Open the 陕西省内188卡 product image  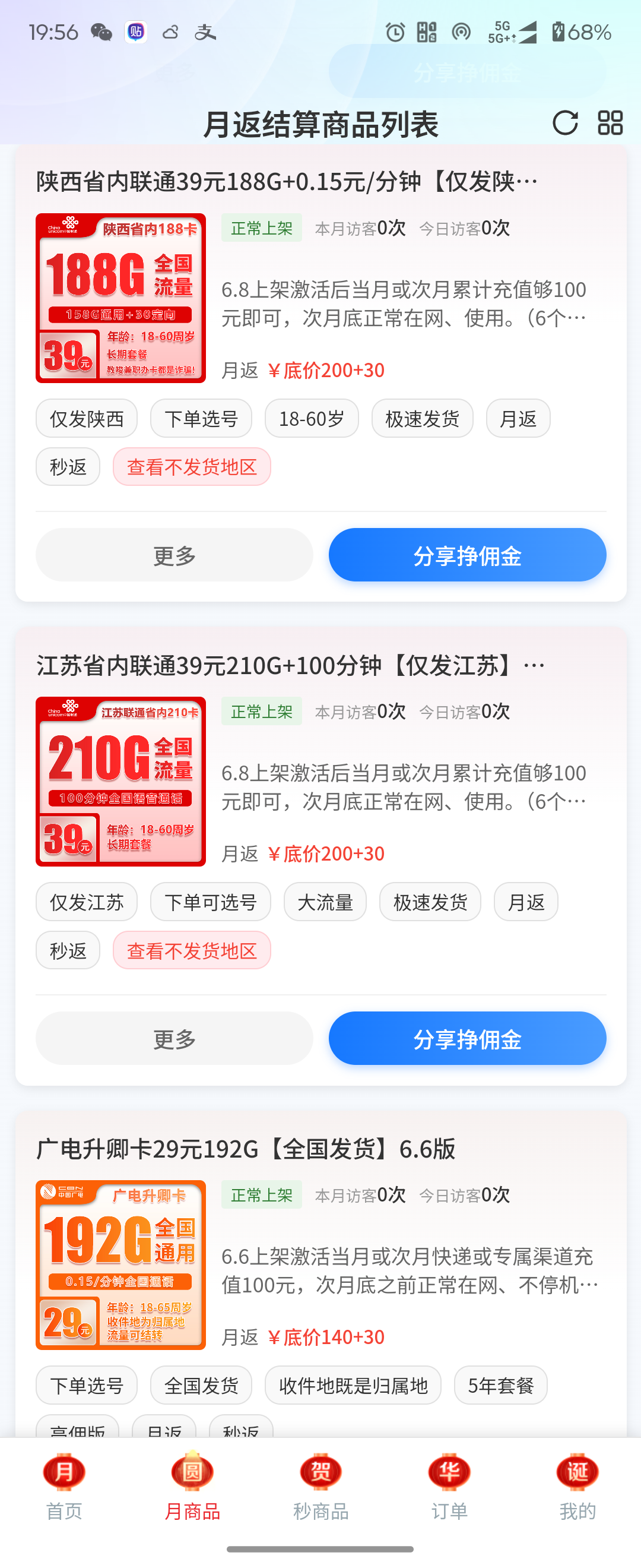click(x=120, y=298)
